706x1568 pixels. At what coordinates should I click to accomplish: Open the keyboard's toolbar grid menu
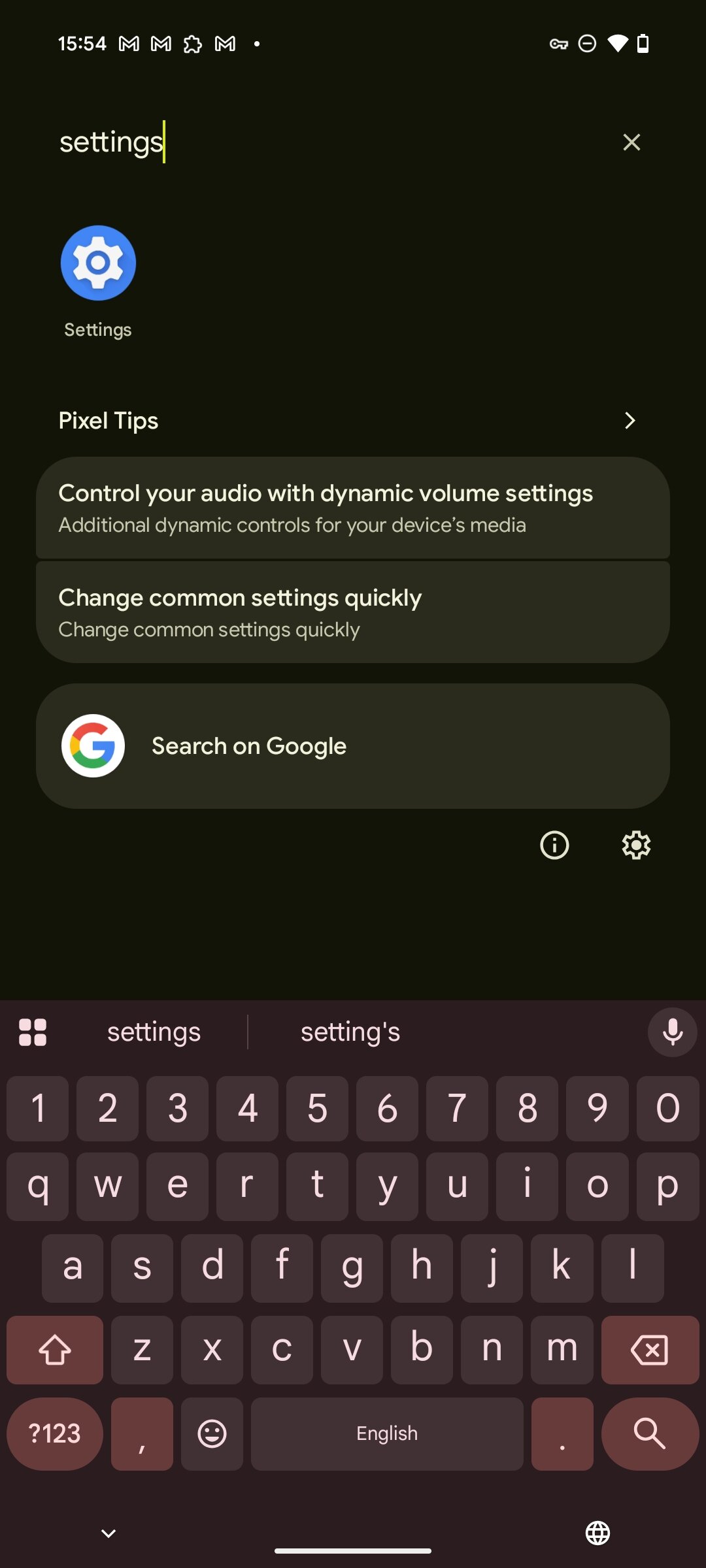(x=33, y=1032)
